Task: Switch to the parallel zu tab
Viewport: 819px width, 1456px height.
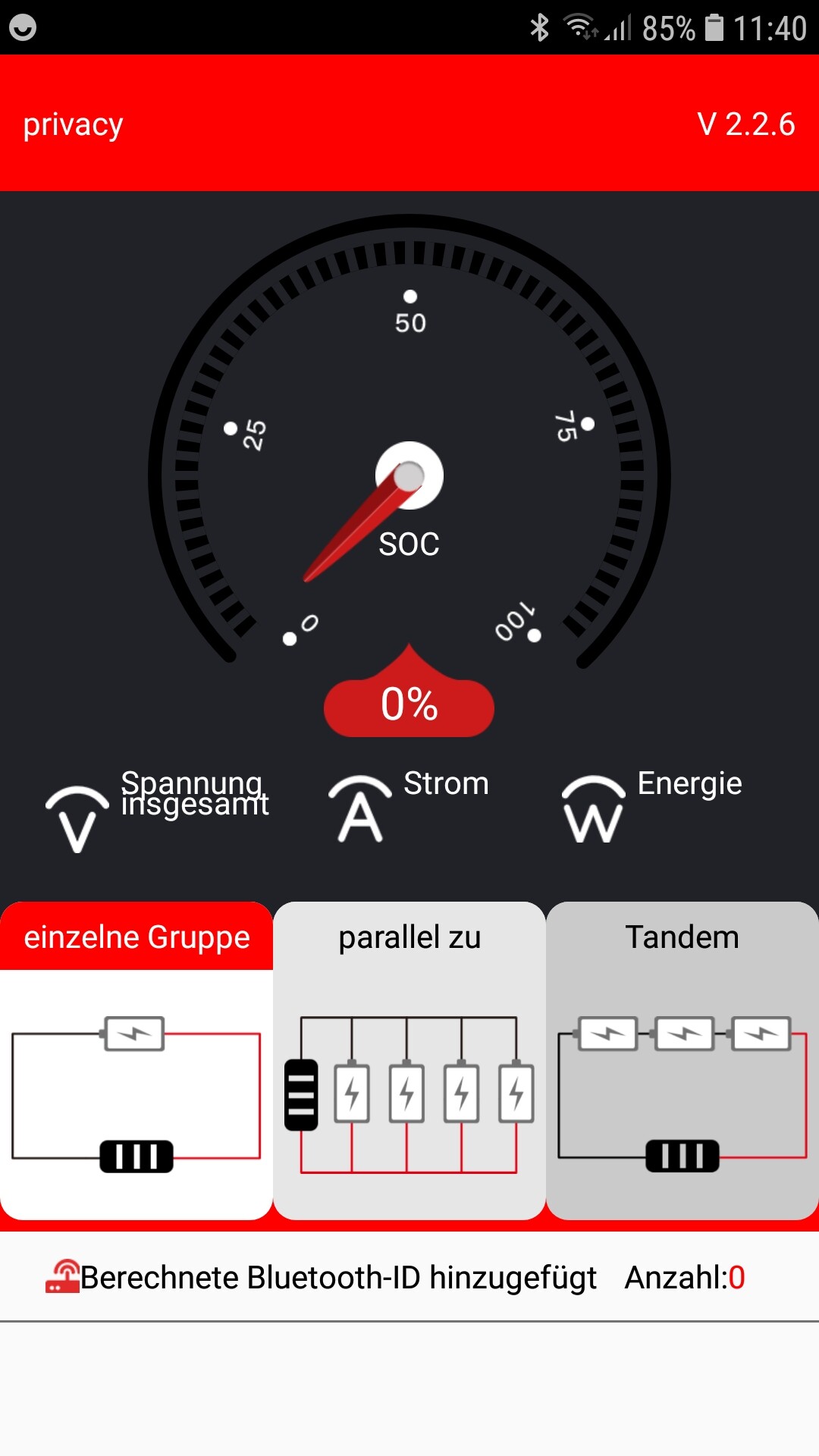Action: click(x=409, y=937)
